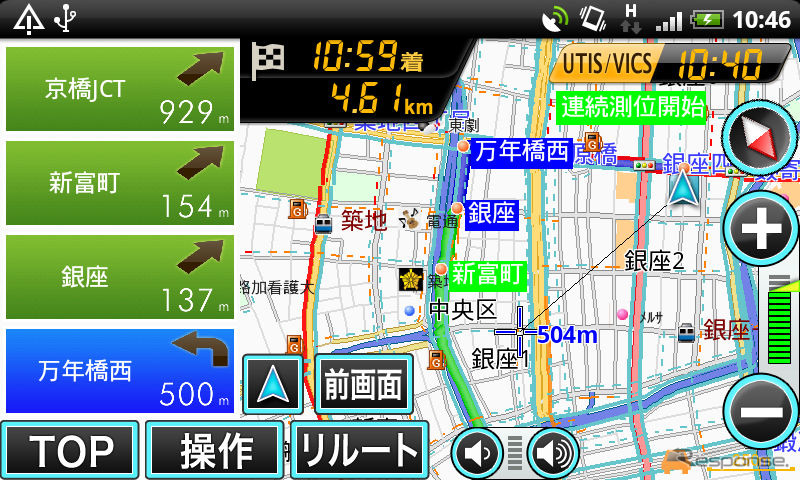
Task: Open the 京橋JCT turn guidance panel
Action: [120, 88]
